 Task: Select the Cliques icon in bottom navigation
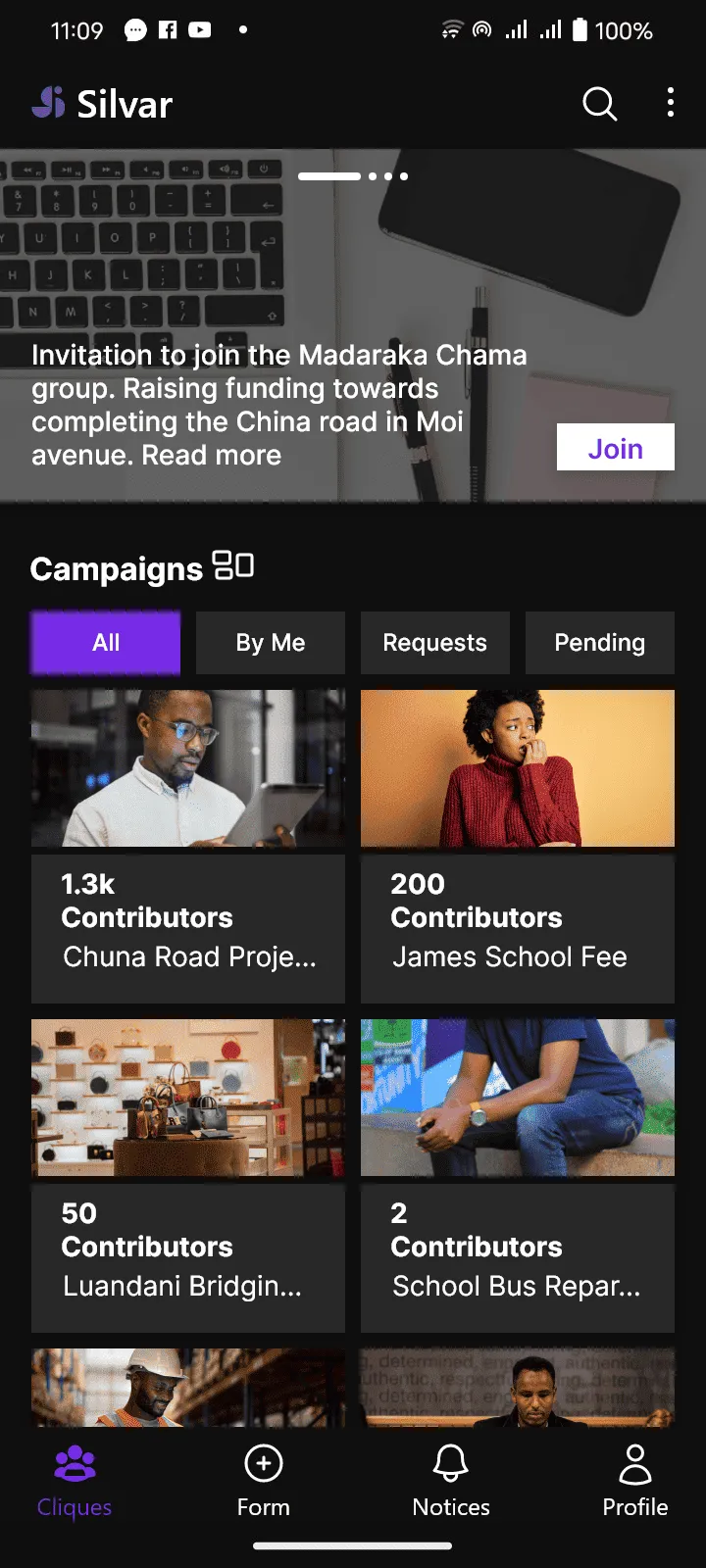[73, 1465]
